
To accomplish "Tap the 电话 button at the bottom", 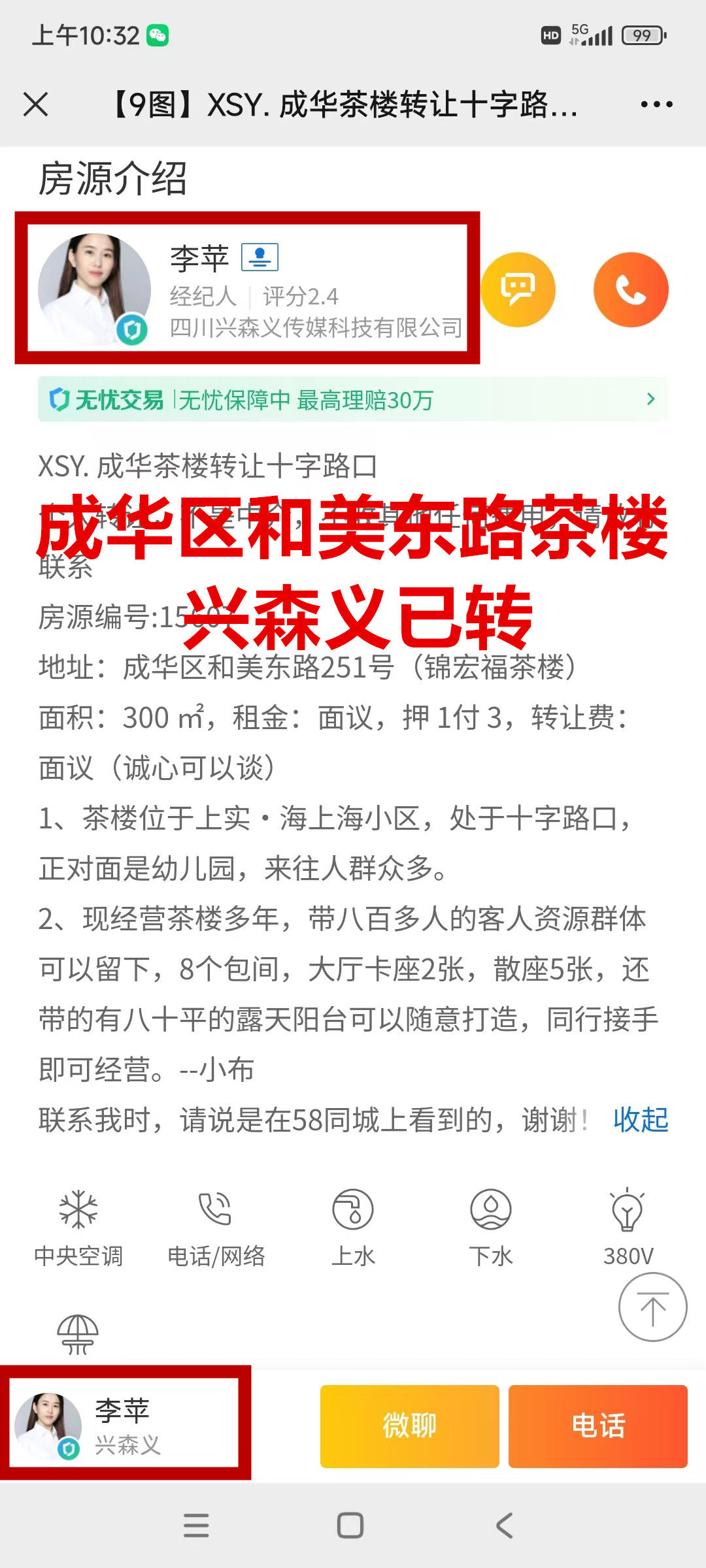I will (597, 1426).
